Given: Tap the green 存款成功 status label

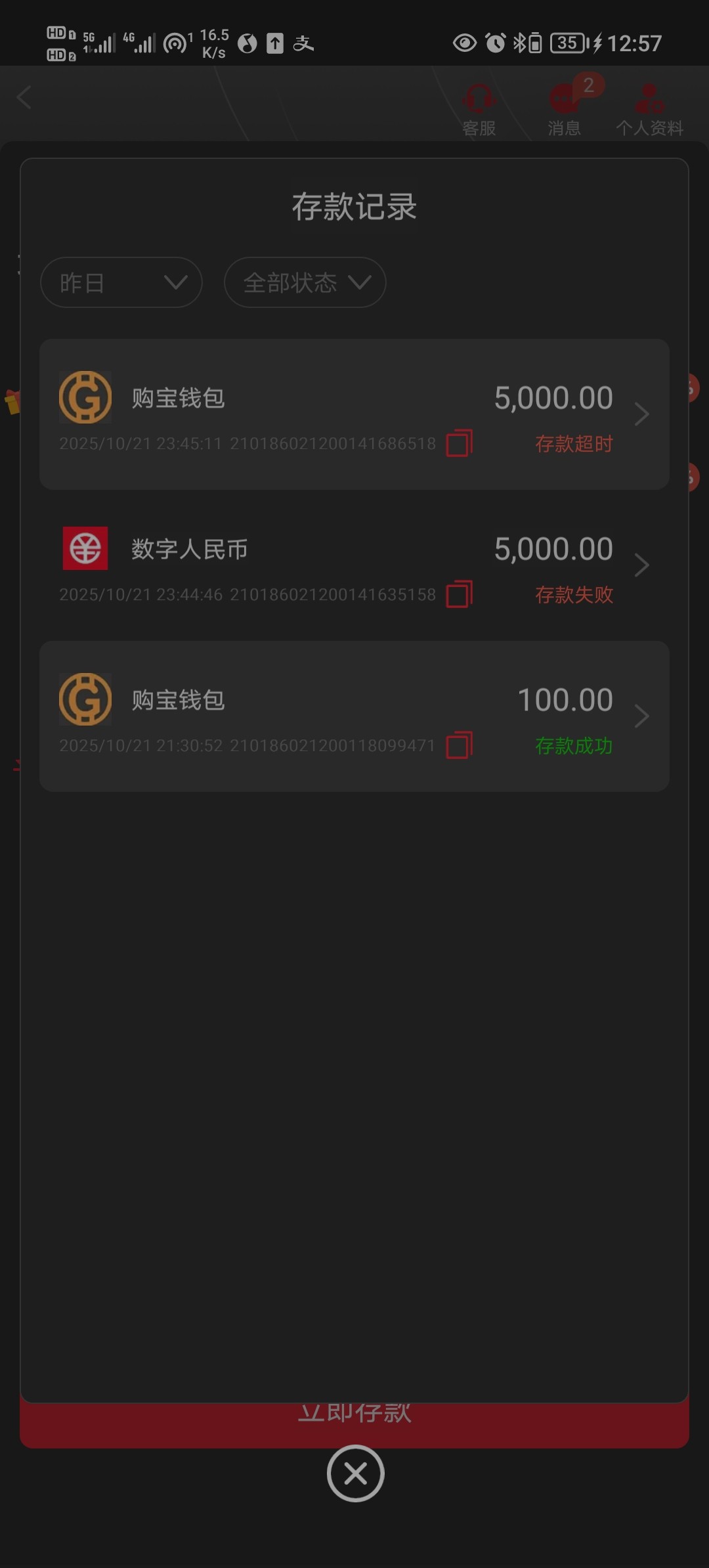Looking at the screenshot, I should tap(572, 746).
